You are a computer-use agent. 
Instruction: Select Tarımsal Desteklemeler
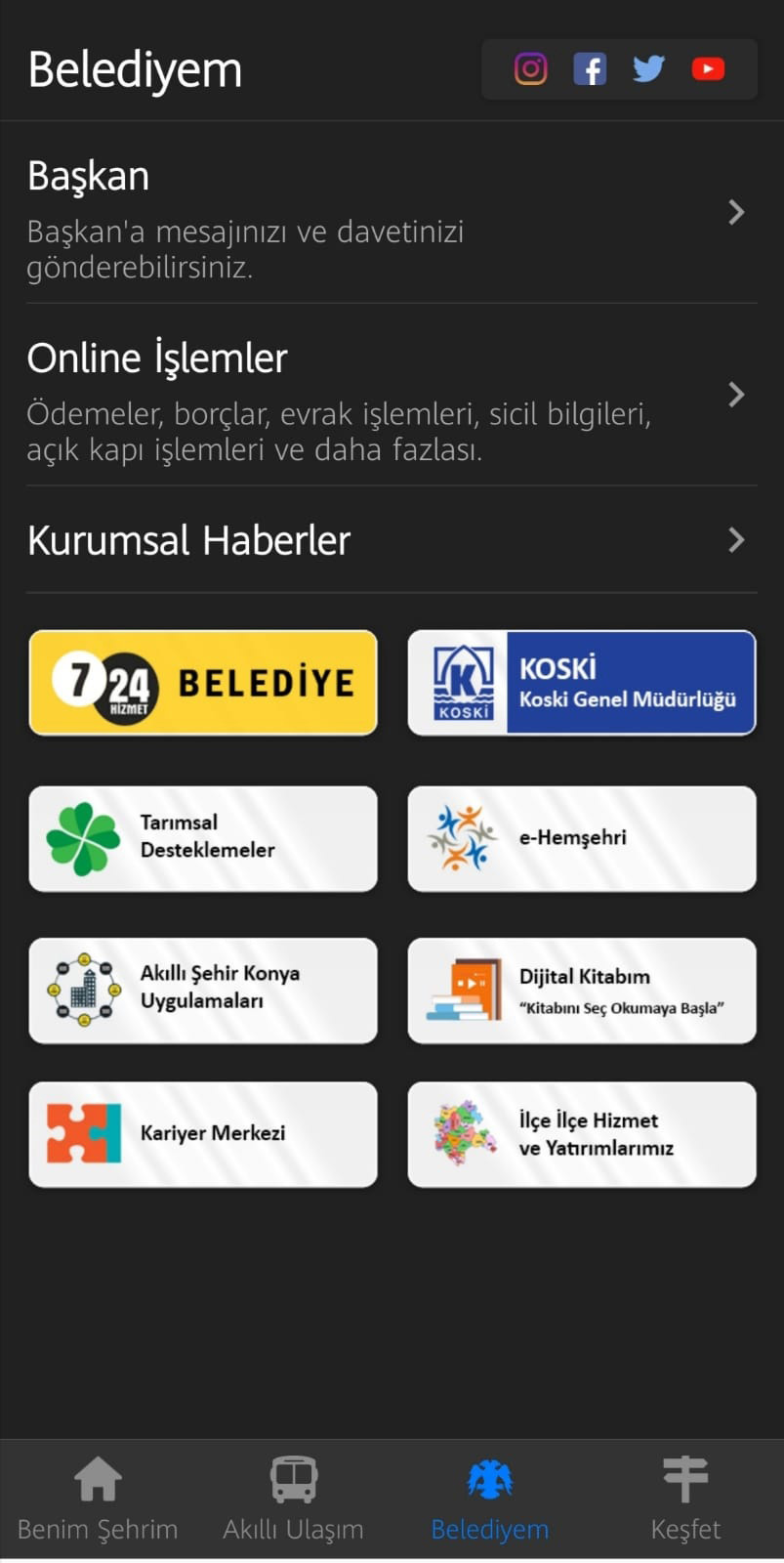(203, 838)
